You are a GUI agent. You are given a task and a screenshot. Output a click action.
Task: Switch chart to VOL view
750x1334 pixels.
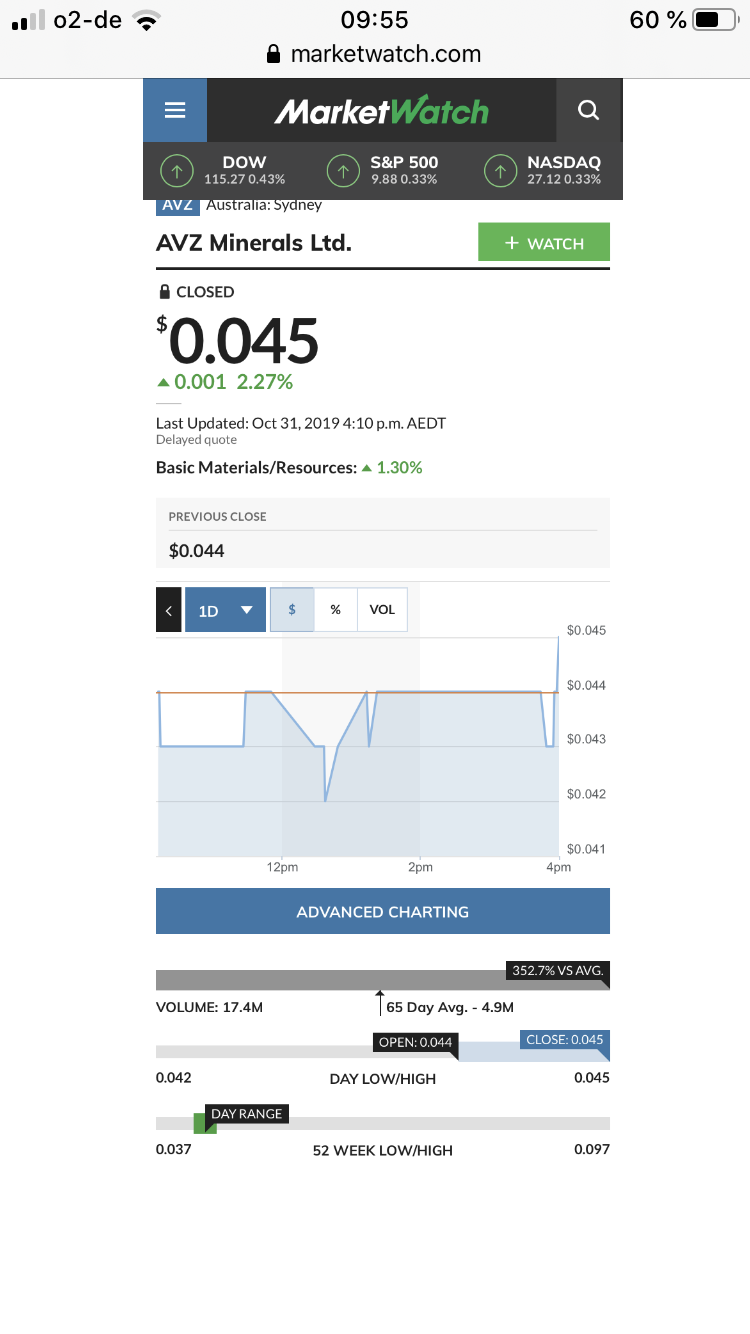click(382, 610)
